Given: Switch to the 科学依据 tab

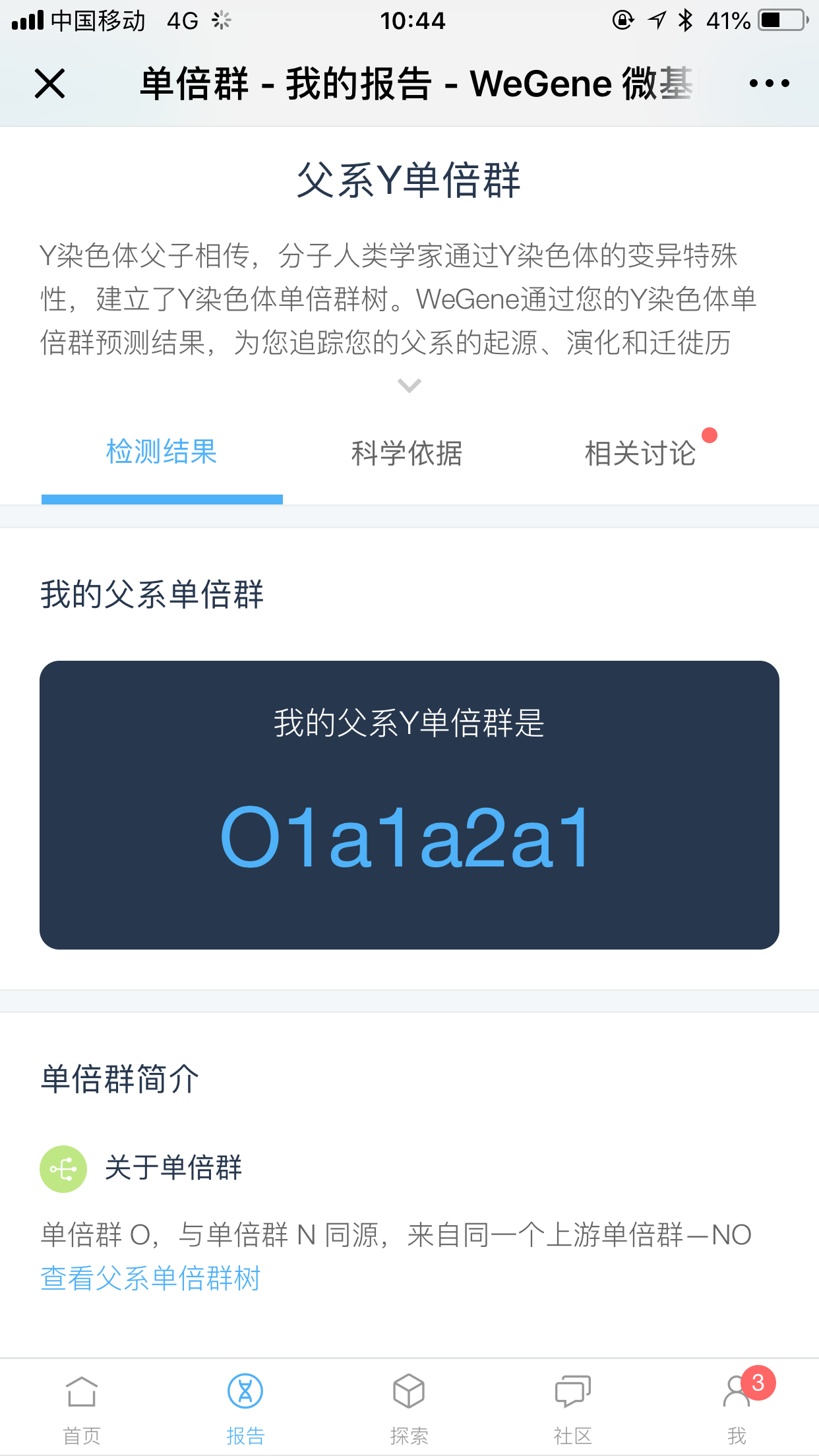Looking at the screenshot, I should 407,454.
